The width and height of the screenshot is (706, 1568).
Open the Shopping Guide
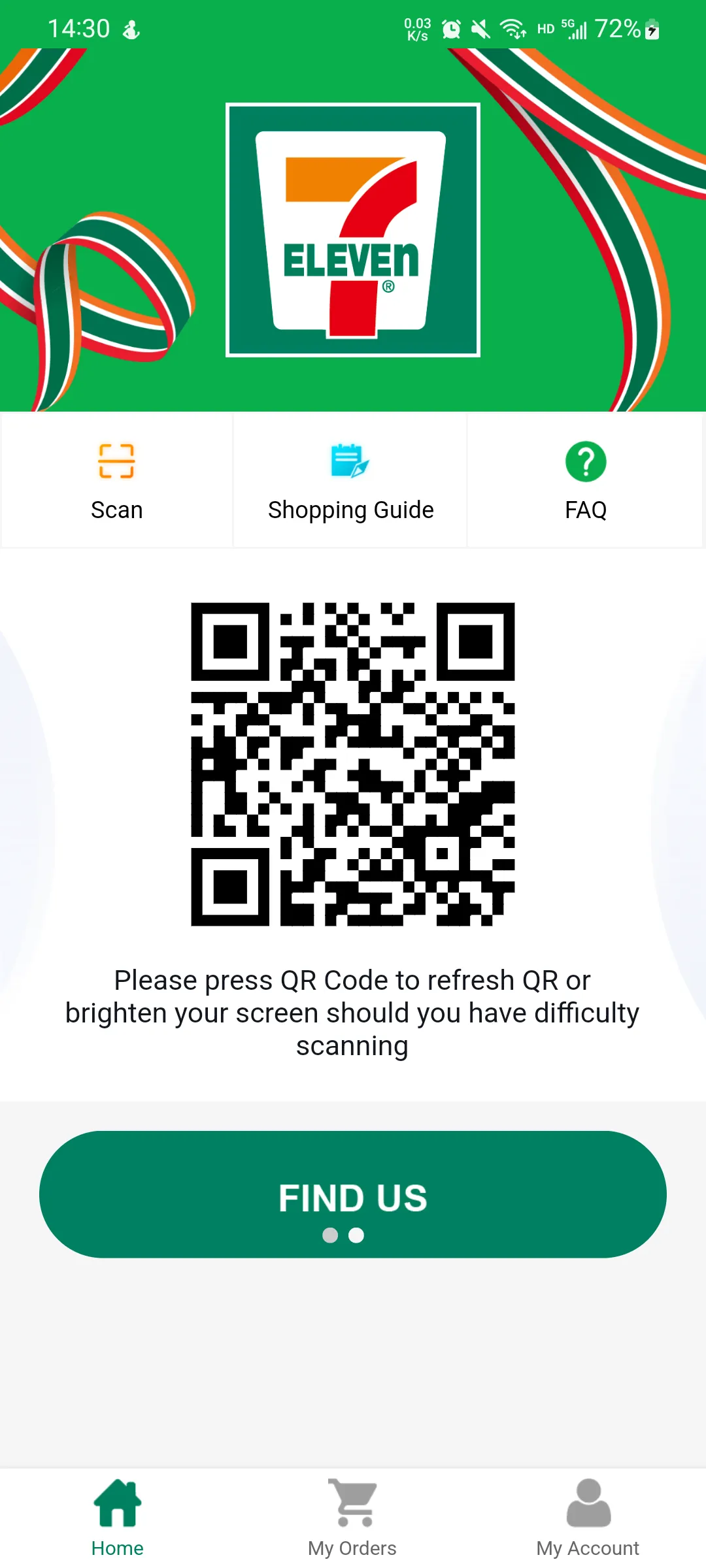pyautogui.click(x=350, y=480)
